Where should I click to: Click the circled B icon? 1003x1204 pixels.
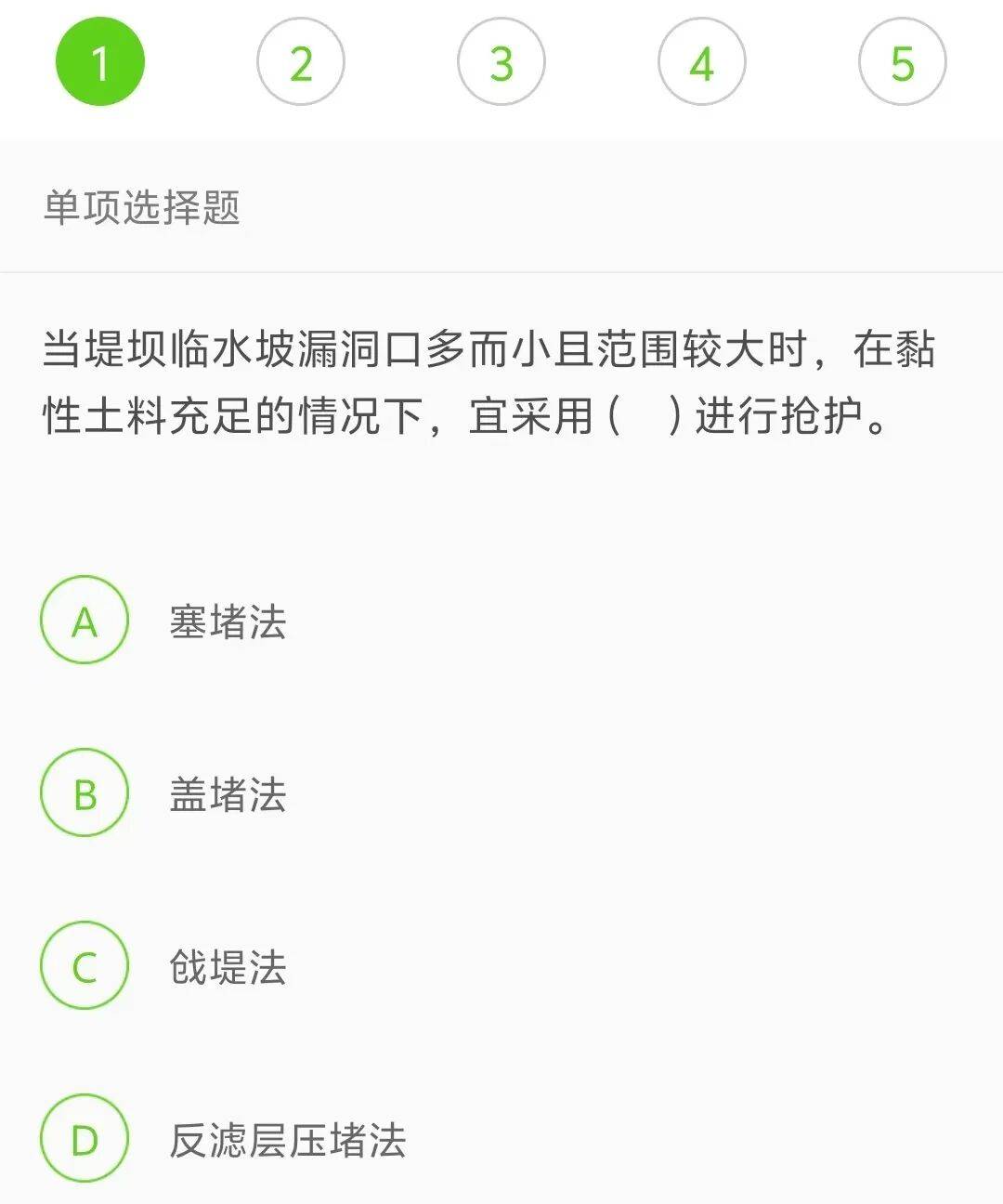coord(84,793)
